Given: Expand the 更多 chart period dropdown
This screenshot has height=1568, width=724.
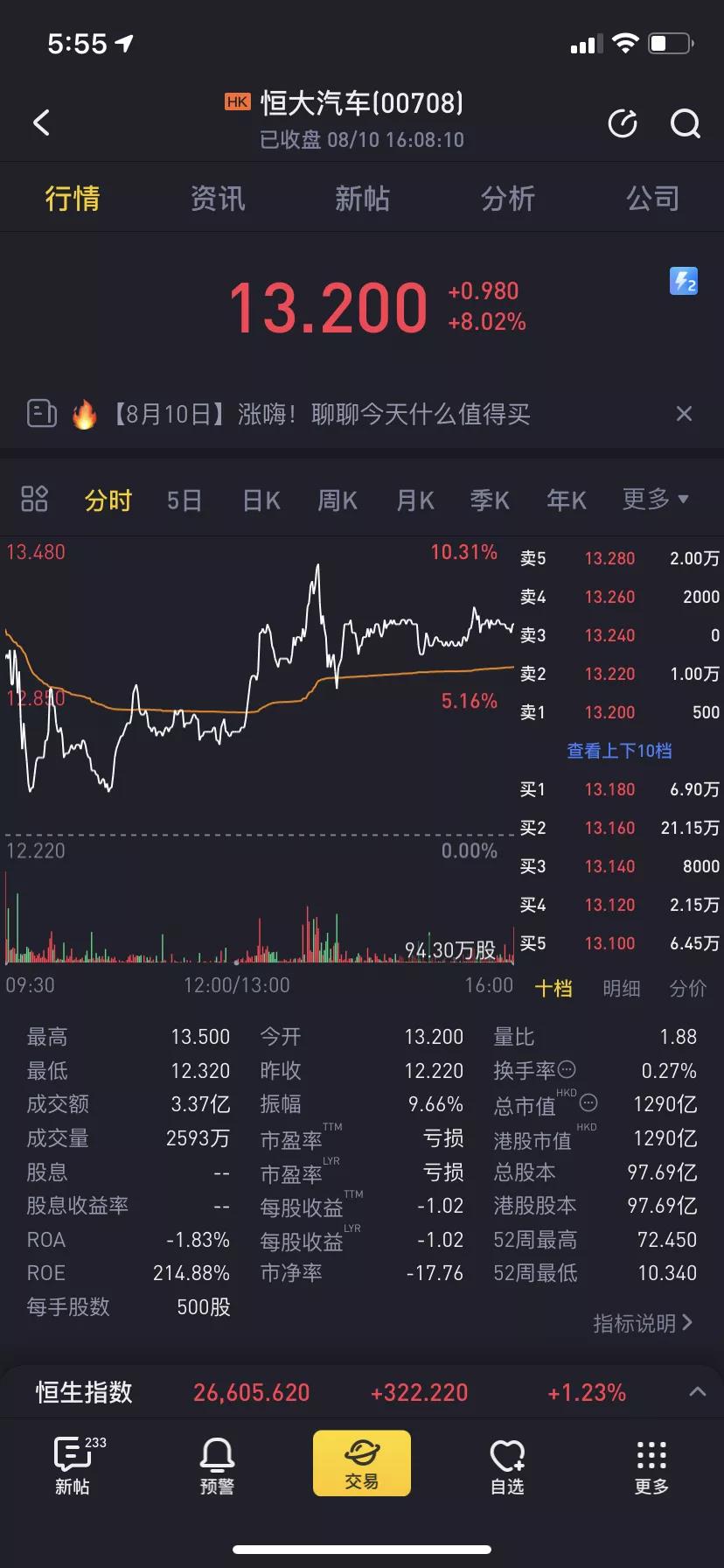Looking at the screenshot, I should tap(656, 499).
